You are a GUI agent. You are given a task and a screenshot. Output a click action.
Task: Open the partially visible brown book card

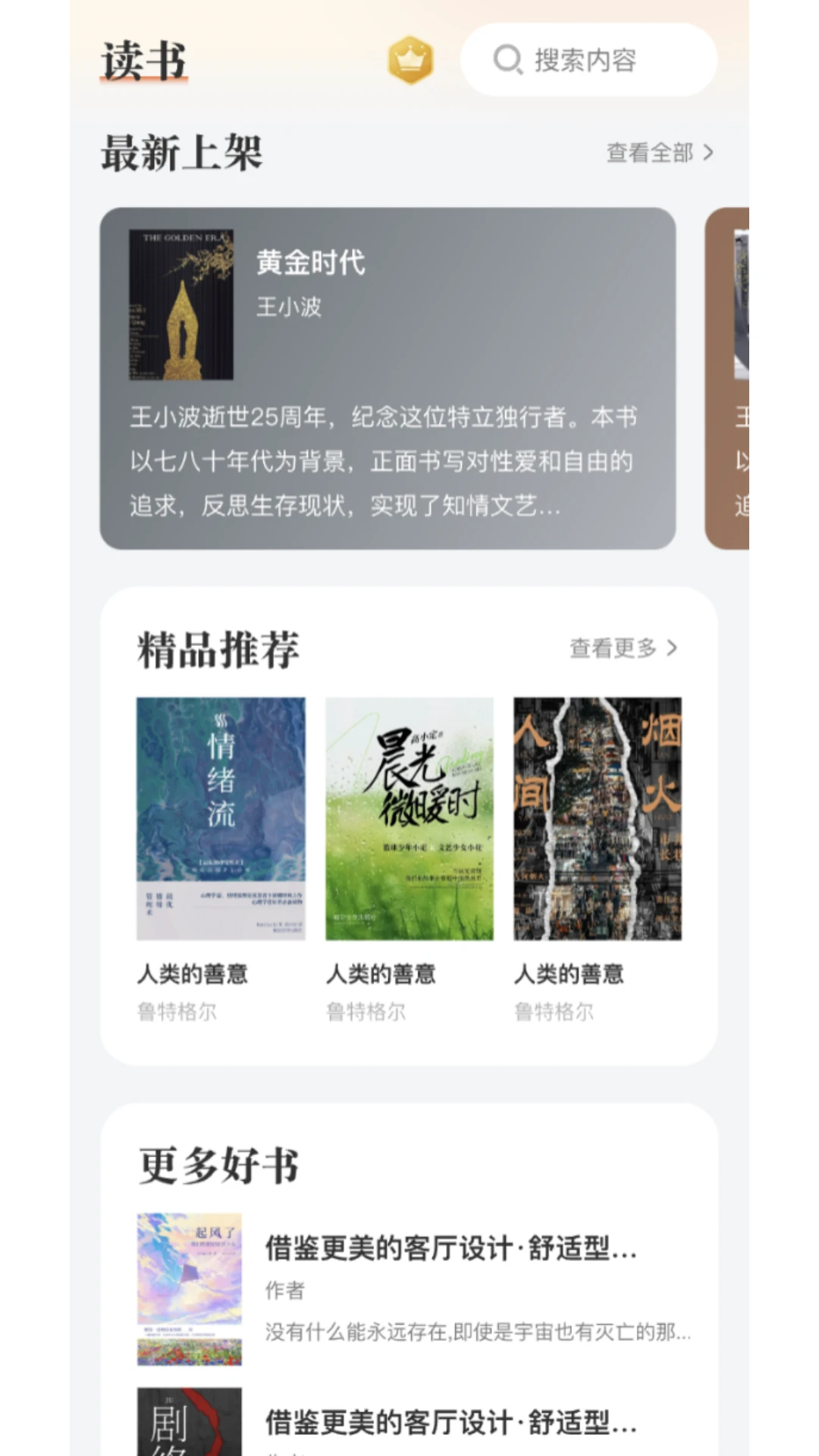[x=727, y=378]
